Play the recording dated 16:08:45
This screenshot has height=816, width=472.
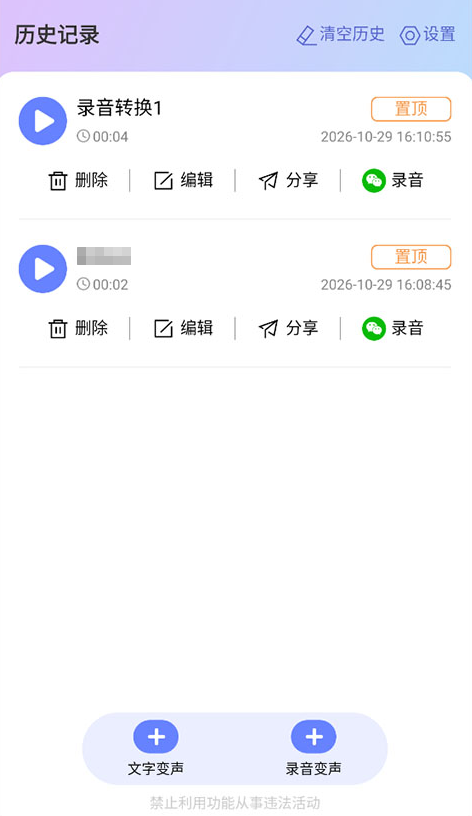click(x=43, y=269)
